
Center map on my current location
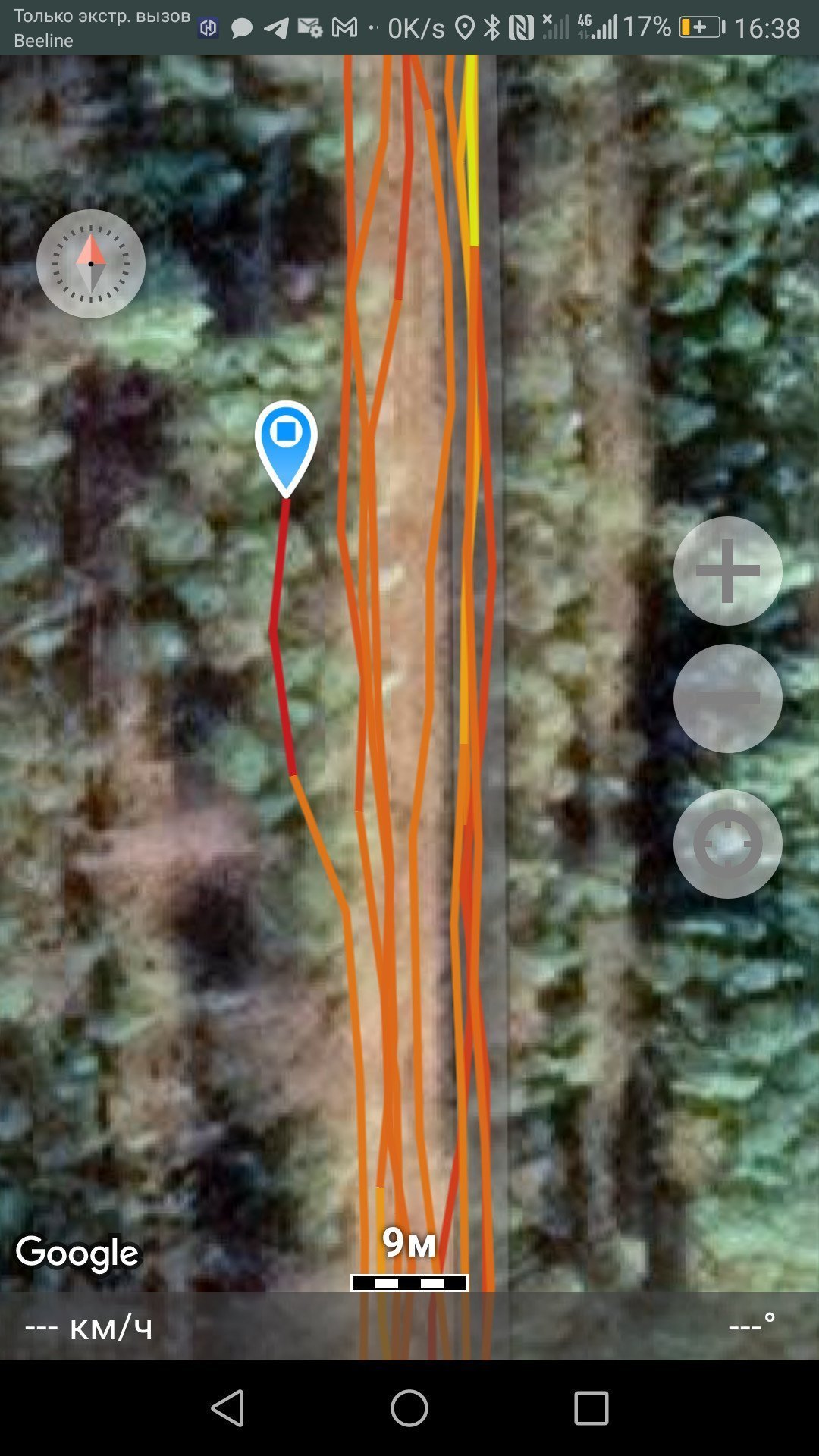point(728,844)
